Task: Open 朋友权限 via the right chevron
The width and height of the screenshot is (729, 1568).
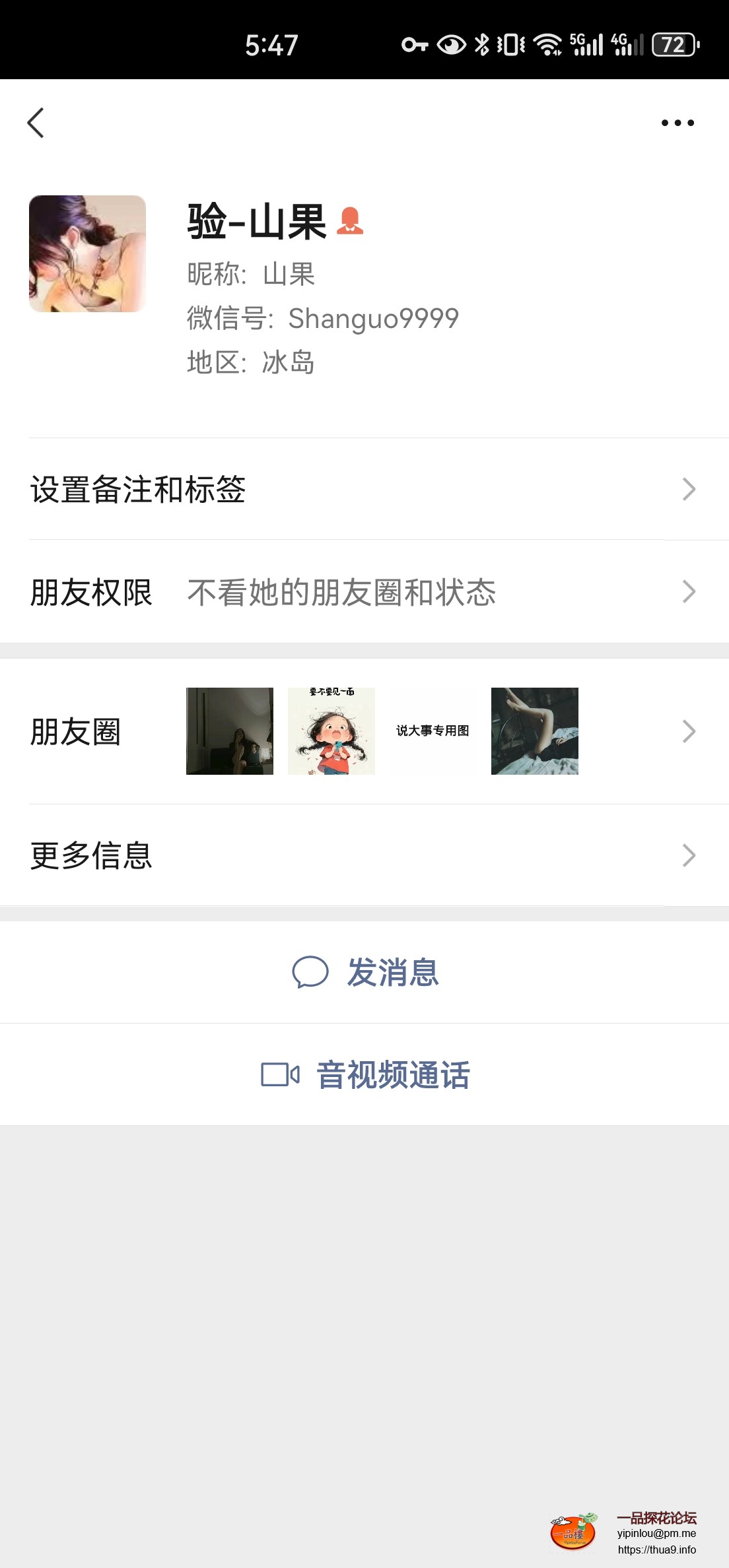Action: 691,593
